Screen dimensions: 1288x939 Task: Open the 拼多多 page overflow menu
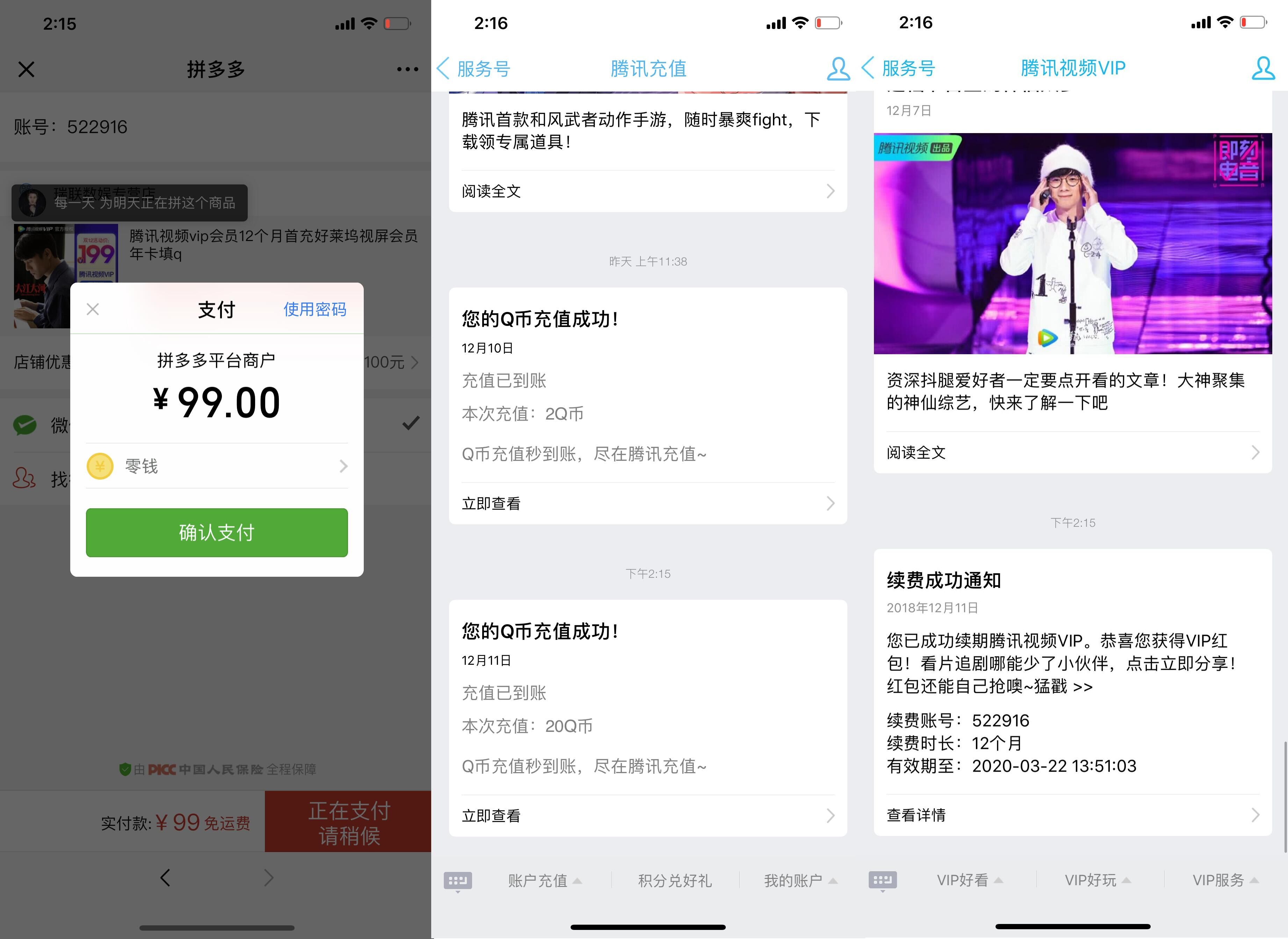[407, 70]
